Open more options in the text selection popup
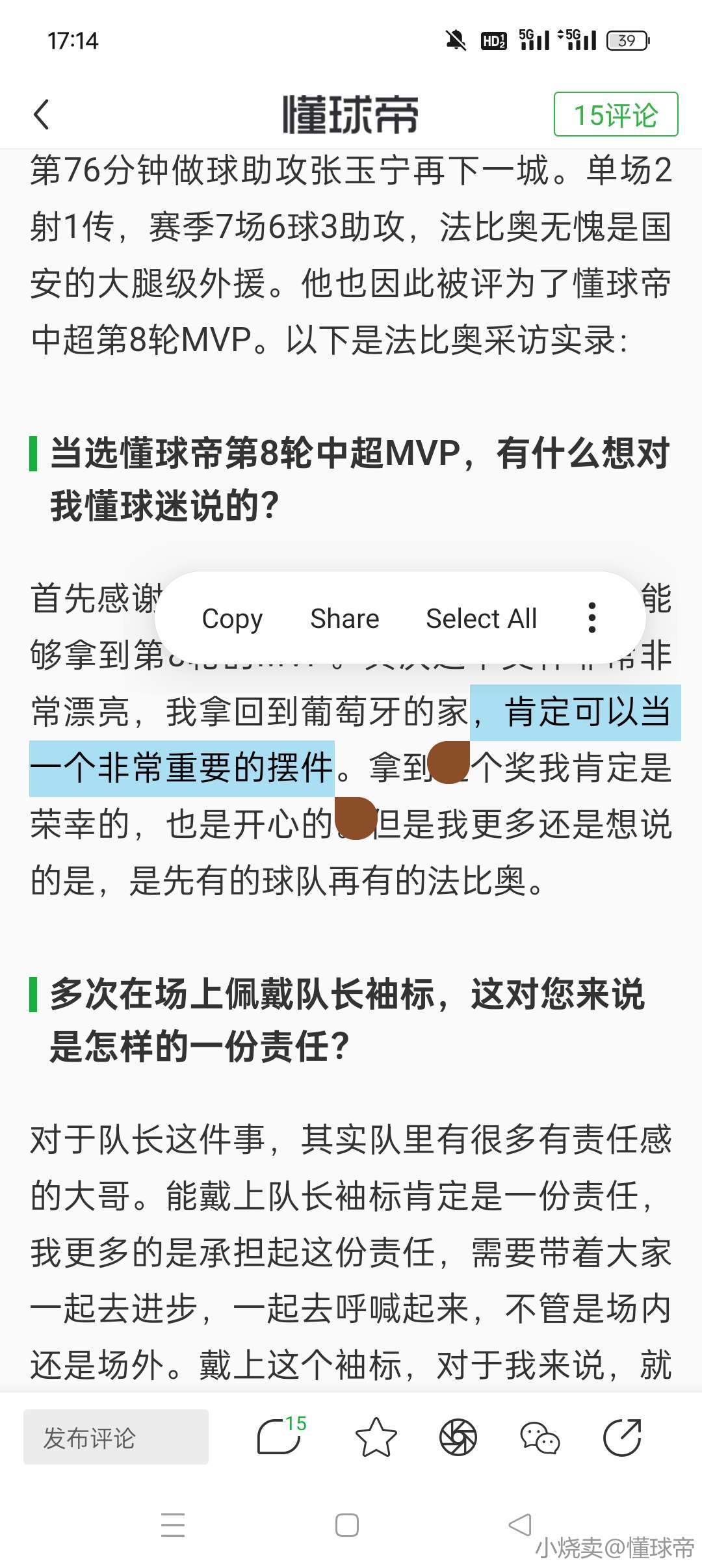The height and width of the screenshot is (1568, 702). (591, 618)
